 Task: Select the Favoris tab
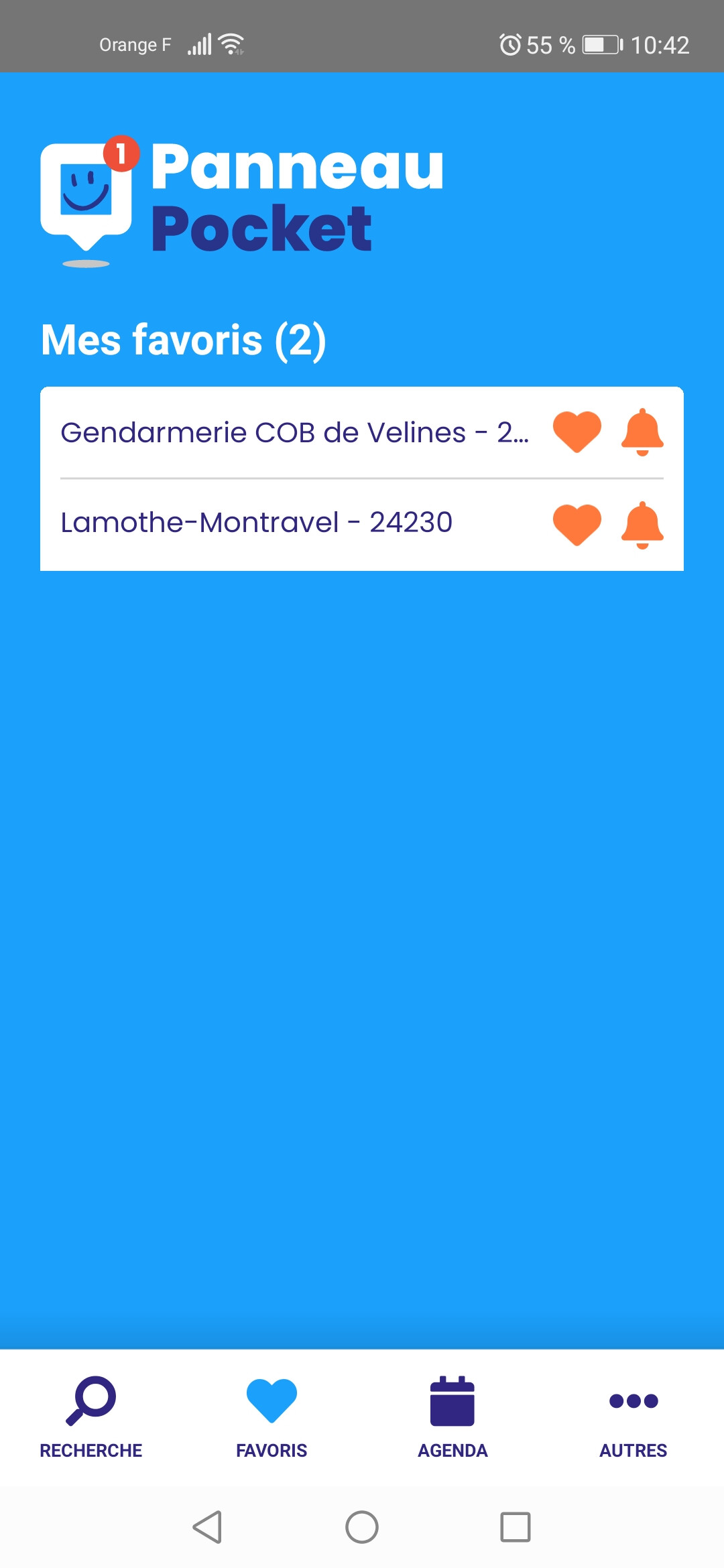[271, 1418]
